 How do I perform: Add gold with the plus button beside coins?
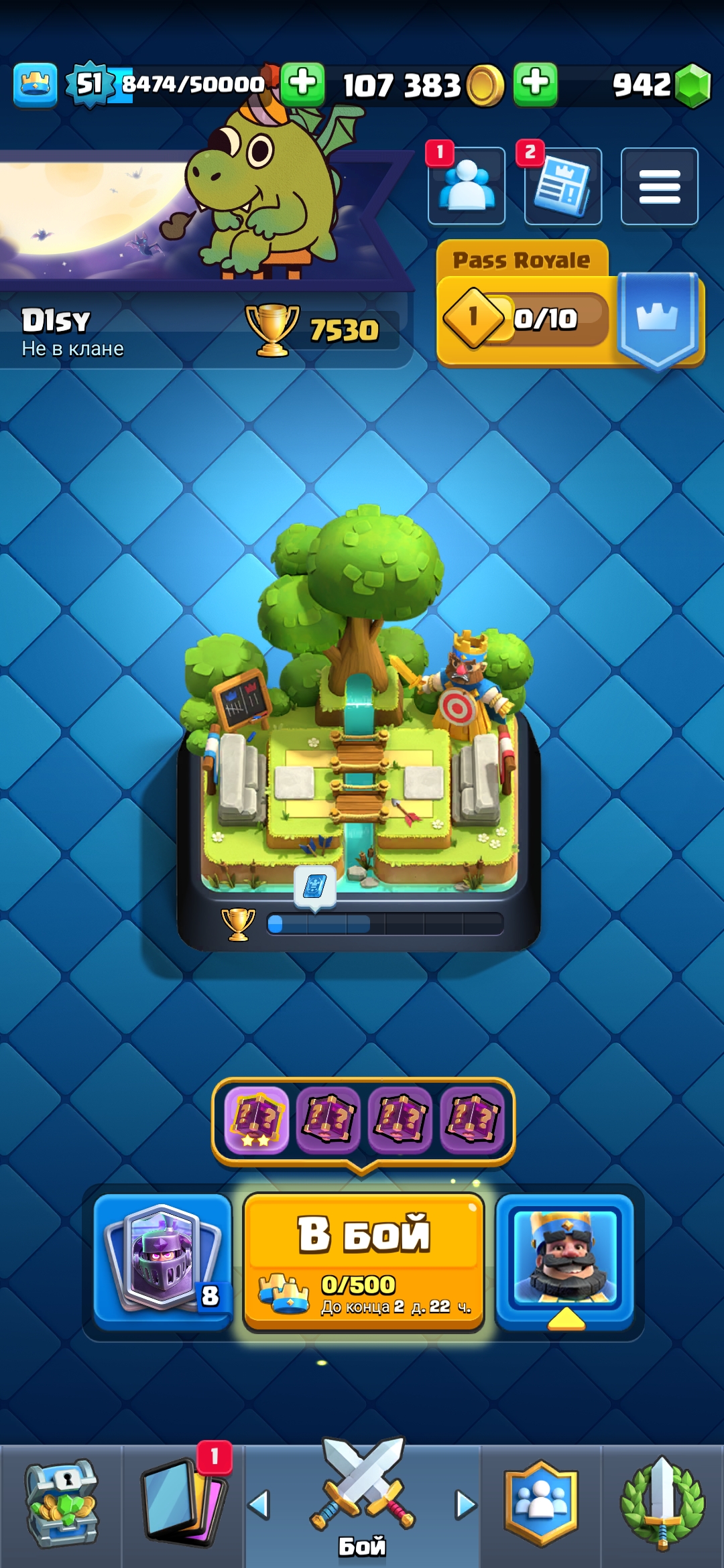point(535,84)
